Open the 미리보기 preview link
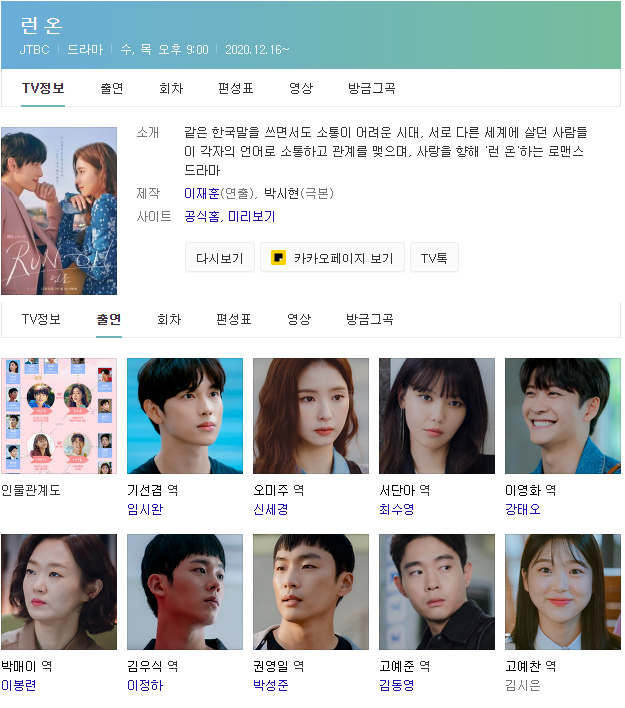625x708 pixels. [251, 216]
